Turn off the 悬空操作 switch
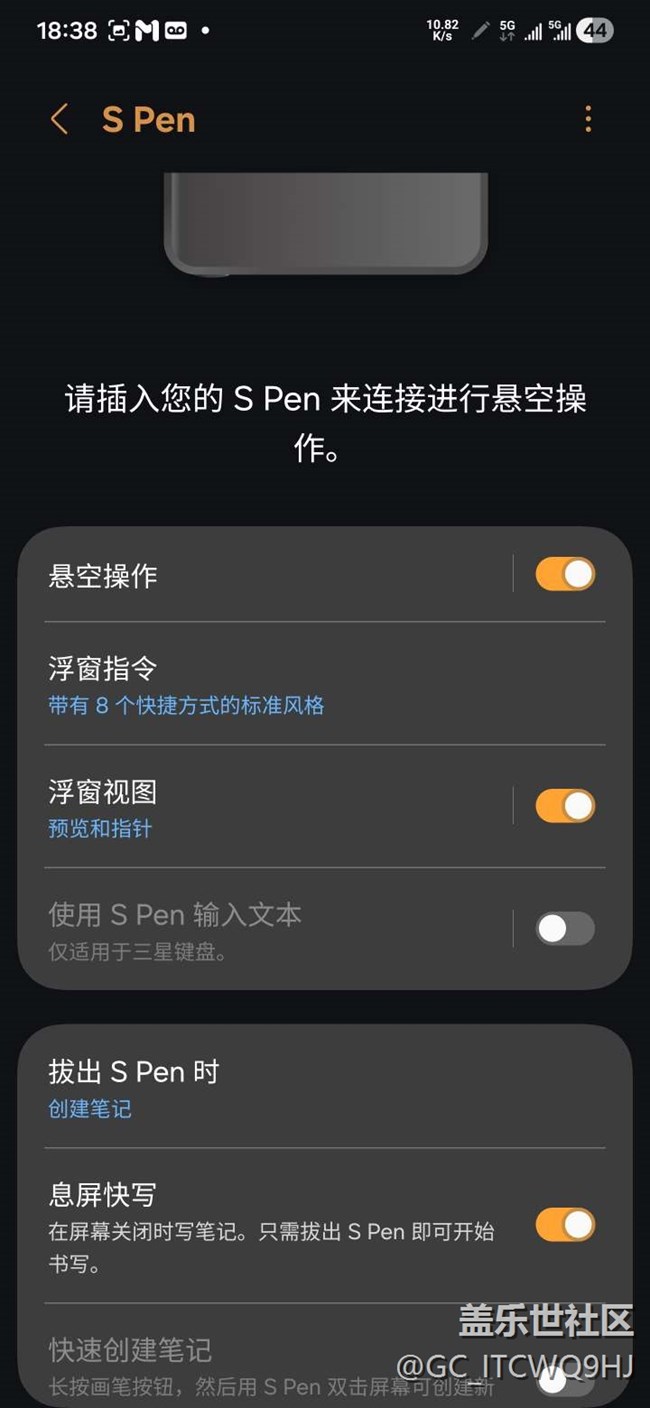Viewport: 650px width, 1408px height. pyautogui.click(x=565, y=574)
